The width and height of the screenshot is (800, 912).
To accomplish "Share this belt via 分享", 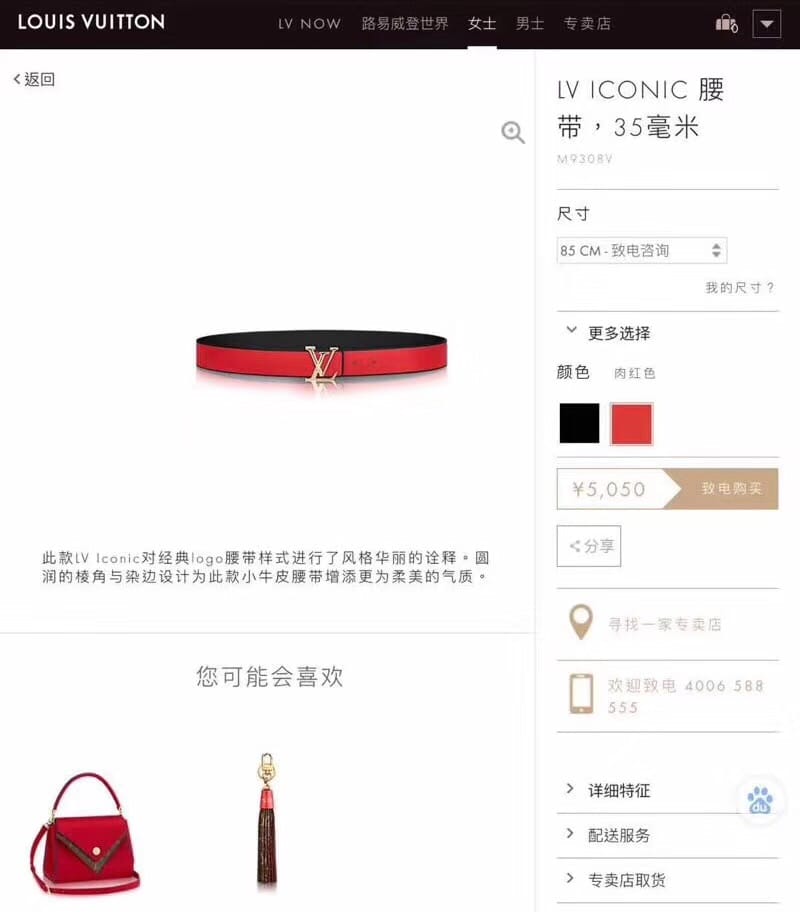I will 589,546.
